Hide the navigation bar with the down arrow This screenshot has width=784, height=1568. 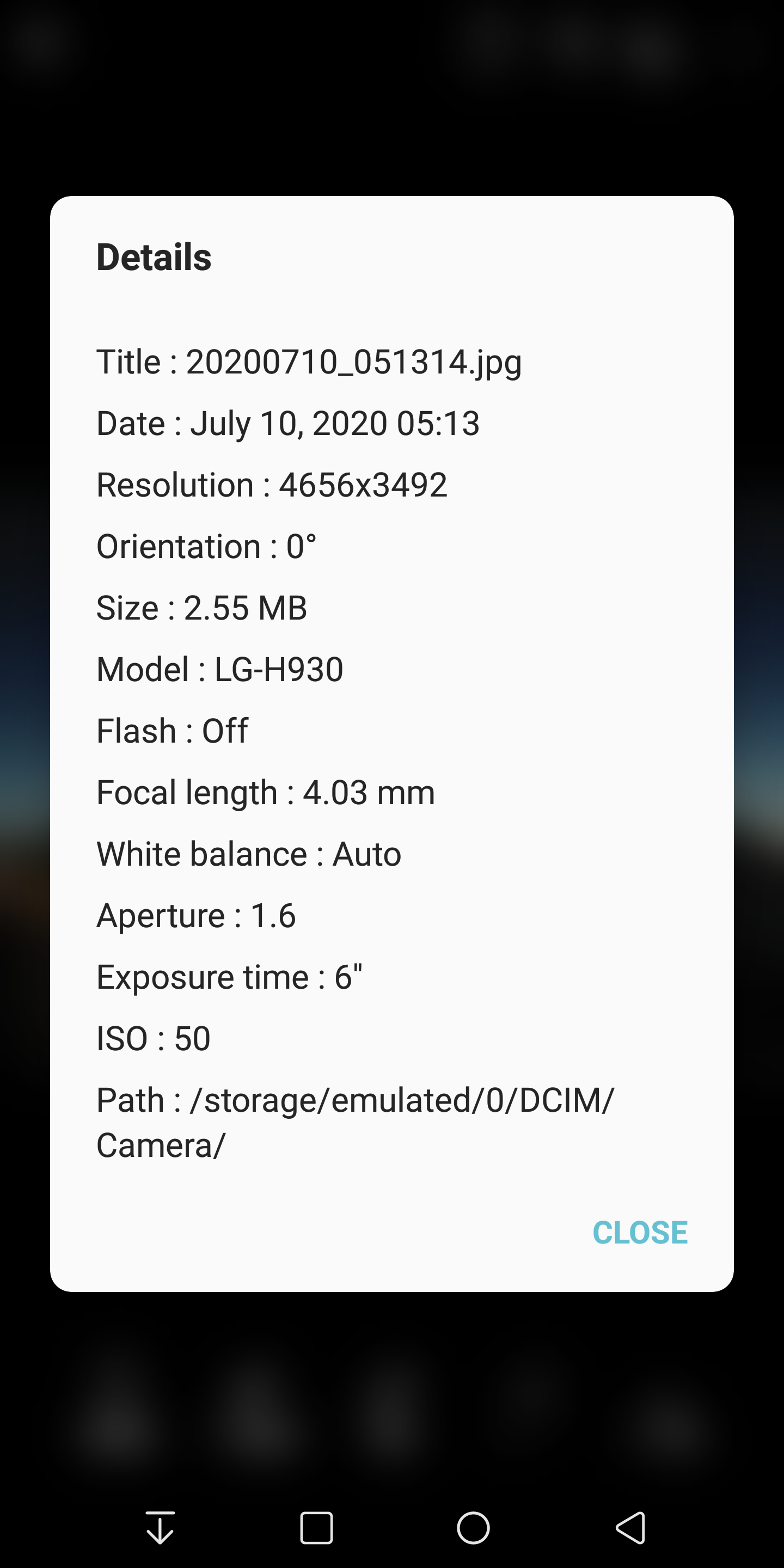click(x=160, y=1528)
